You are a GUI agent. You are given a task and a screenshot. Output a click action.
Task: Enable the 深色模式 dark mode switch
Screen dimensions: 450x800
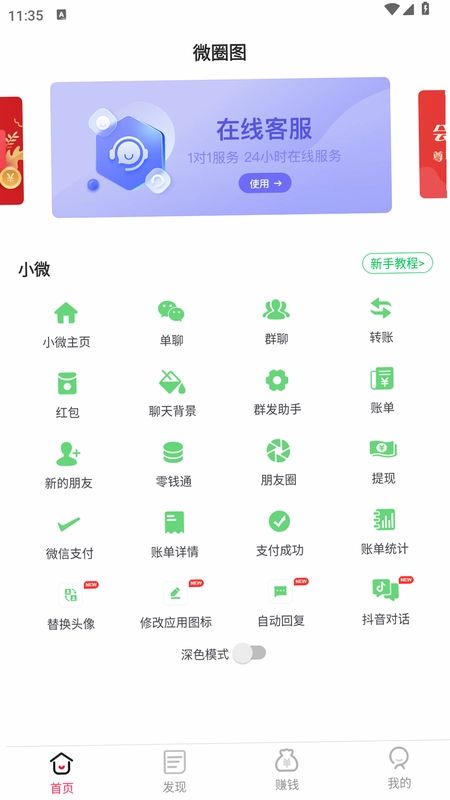[x=249, y=653]
